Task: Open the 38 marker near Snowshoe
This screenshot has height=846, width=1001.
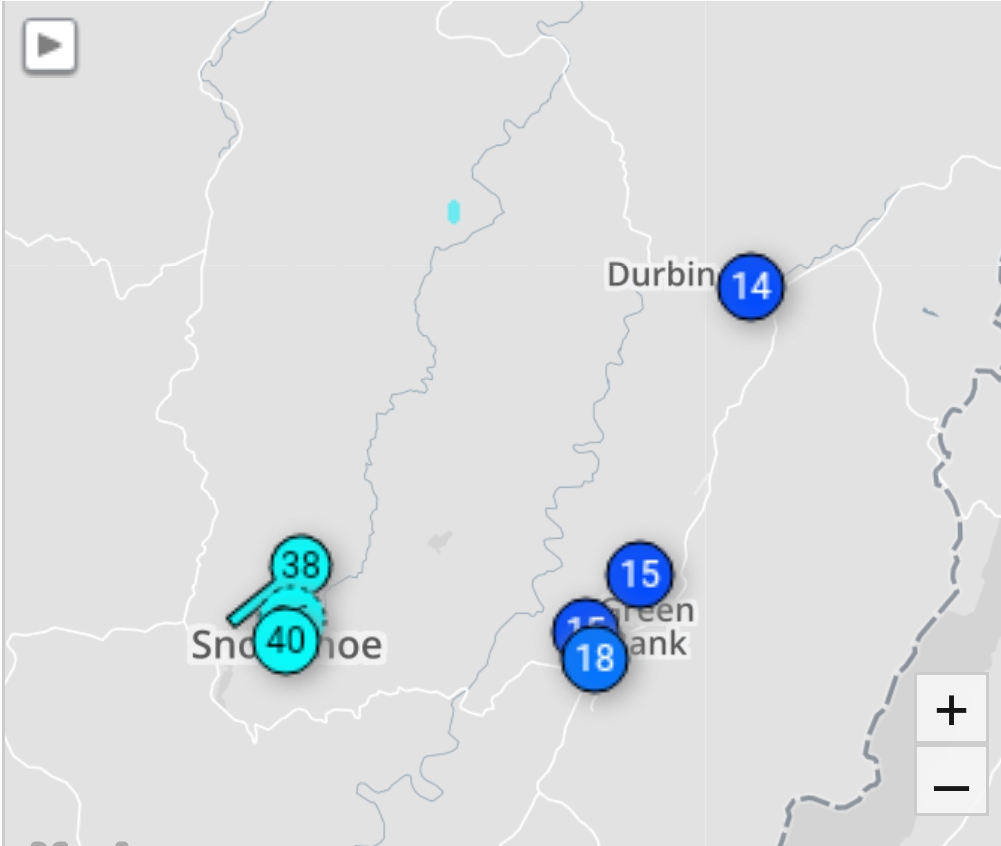Action: click(x=301, y=564)
